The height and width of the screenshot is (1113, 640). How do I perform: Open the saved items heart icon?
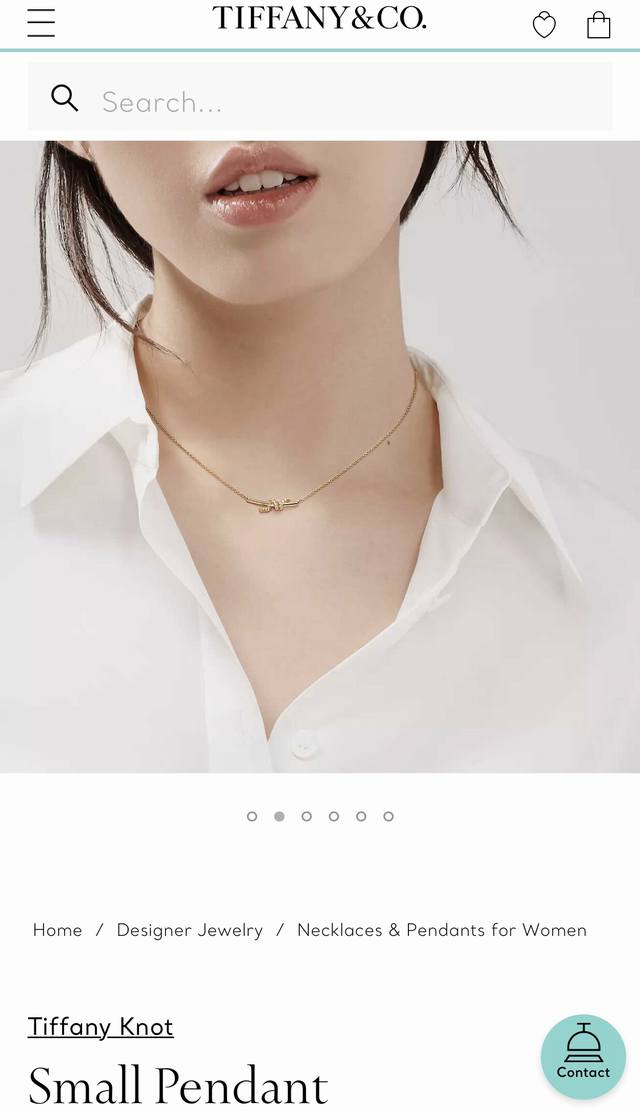pos(544,25)
